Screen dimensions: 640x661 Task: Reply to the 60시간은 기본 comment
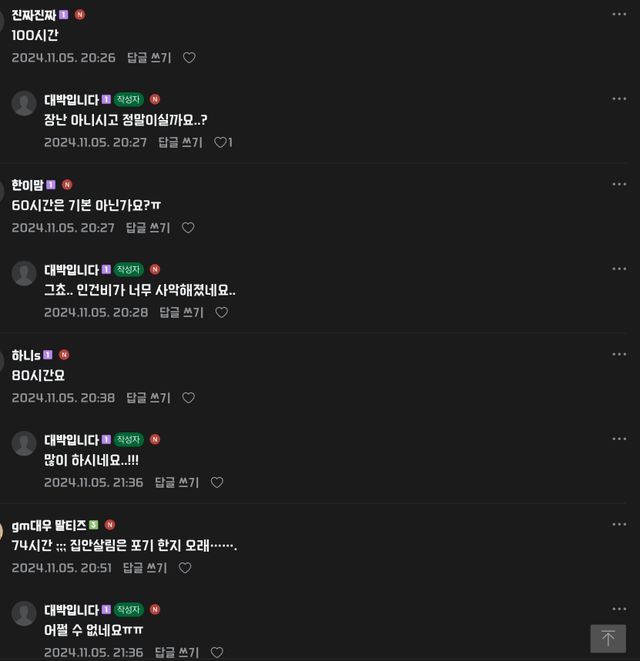pyautogui.click(x=147, y=228)
